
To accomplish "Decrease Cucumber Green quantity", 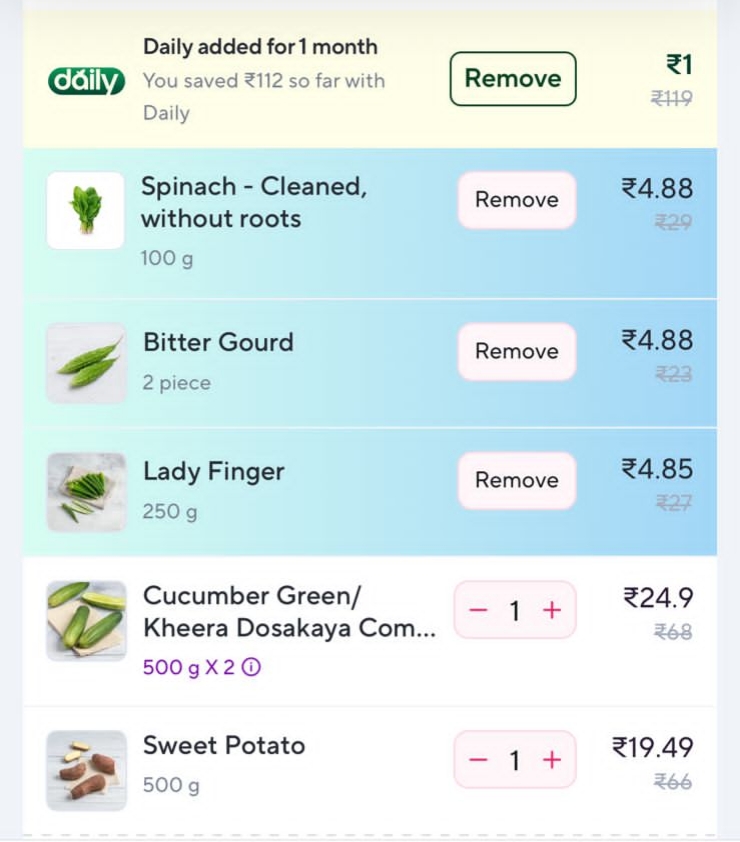I will (479, 610).
